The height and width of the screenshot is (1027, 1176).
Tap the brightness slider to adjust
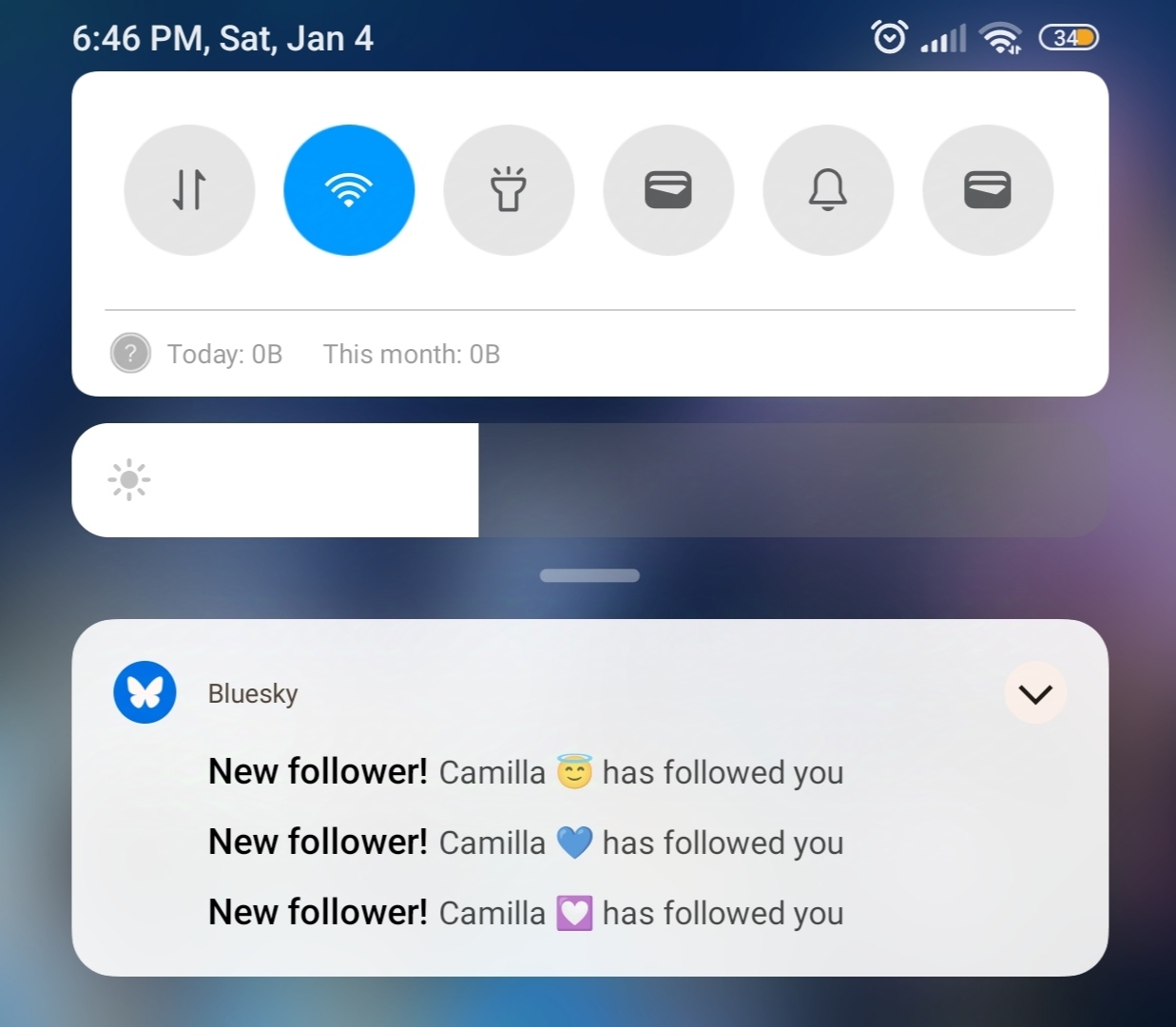(589, 480)
